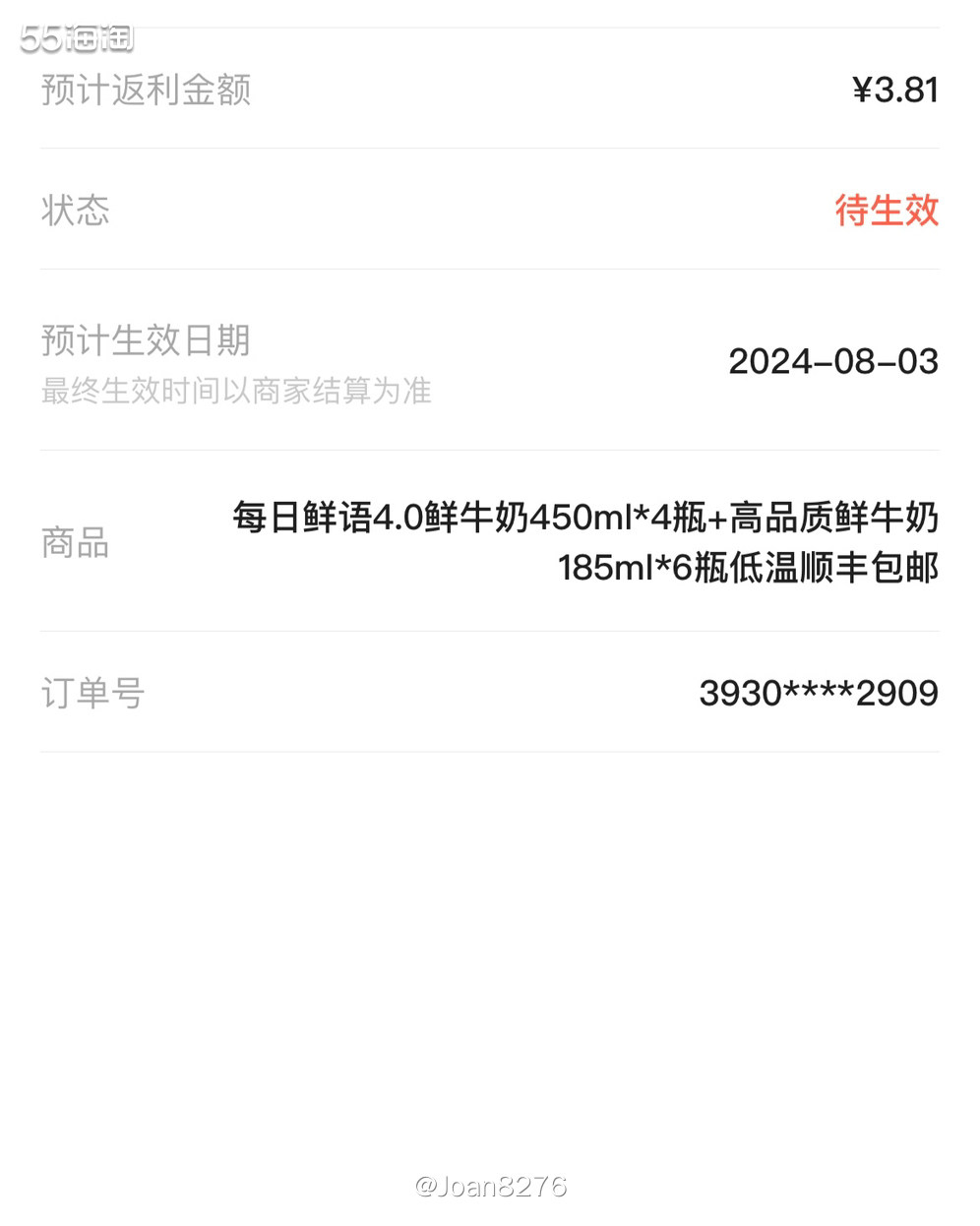Click the order number row

tap(490, 693)
